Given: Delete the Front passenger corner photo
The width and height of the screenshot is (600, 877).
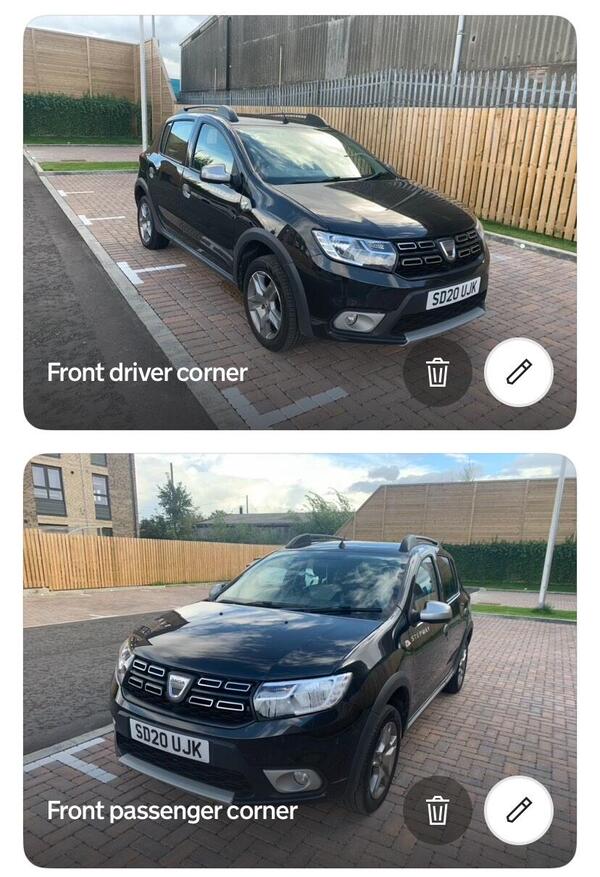Looking at the screenshot, I should click(x=437, y=810).
